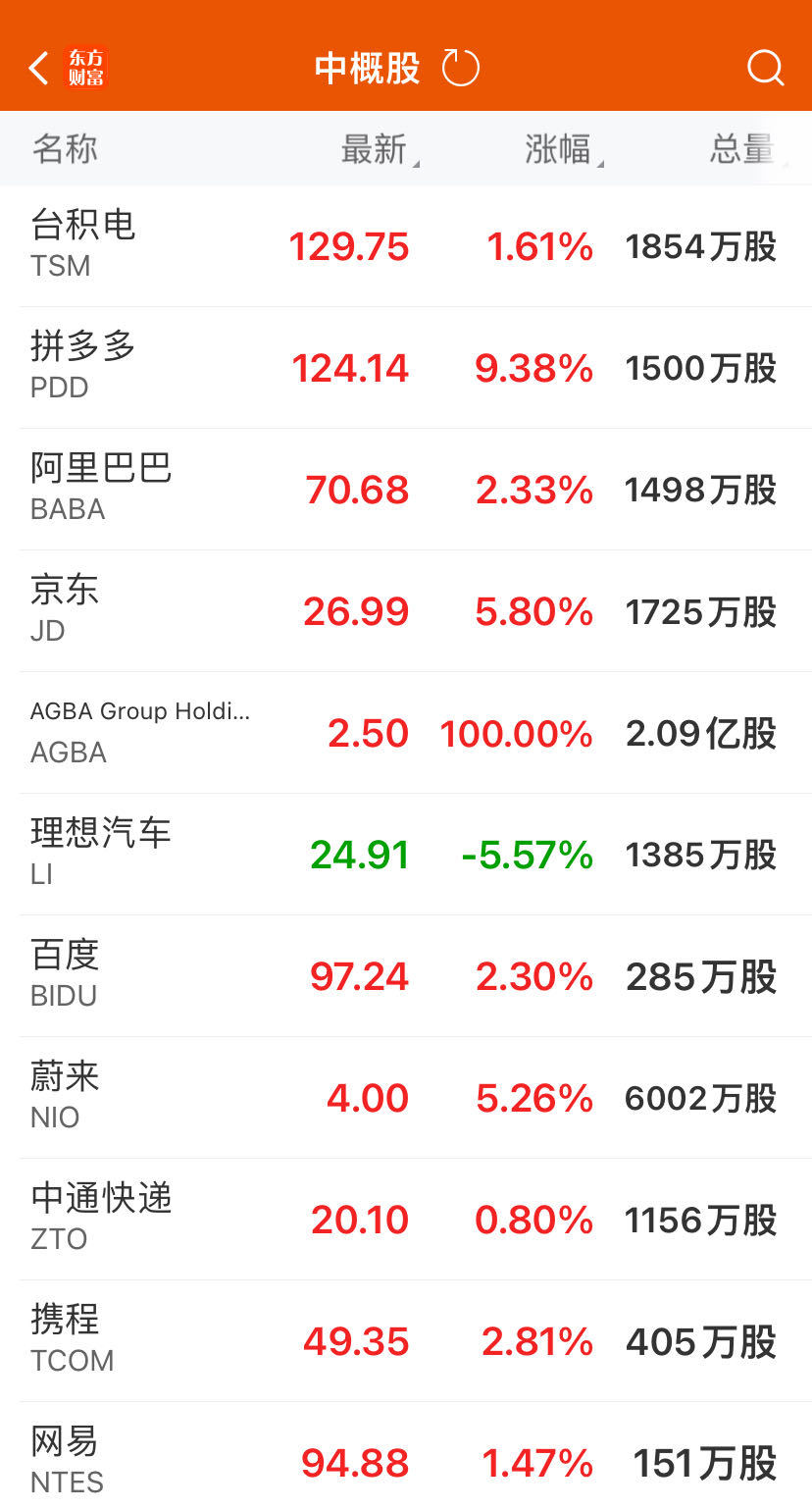Sort the list by 涨幅
Screen dimensions: 812x1509
click(560, 150)
